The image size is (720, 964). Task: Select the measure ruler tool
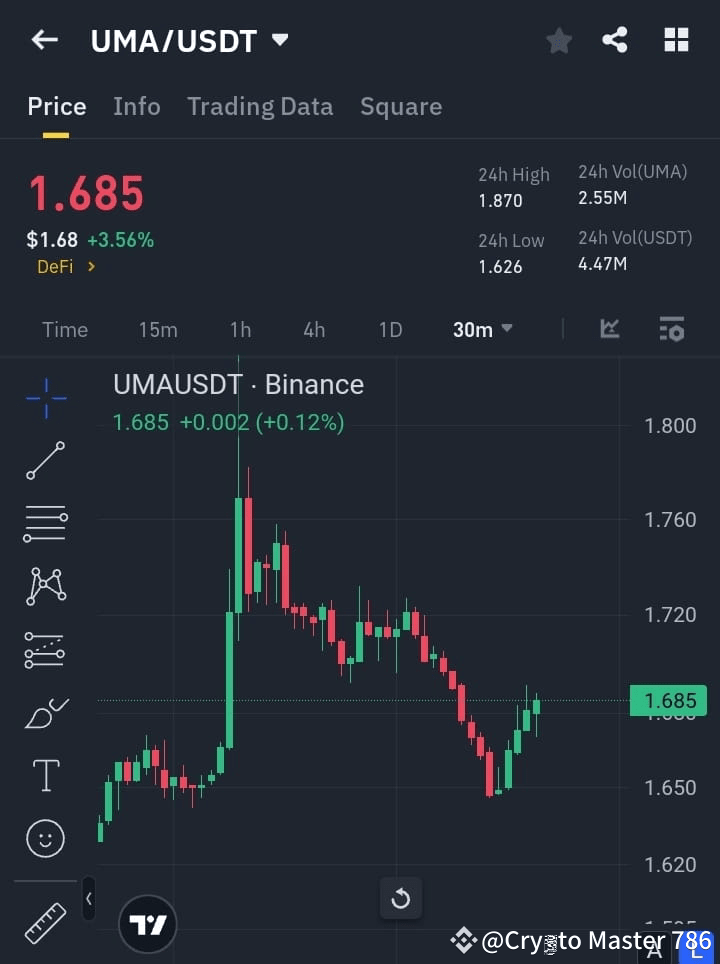coord(45,922)
